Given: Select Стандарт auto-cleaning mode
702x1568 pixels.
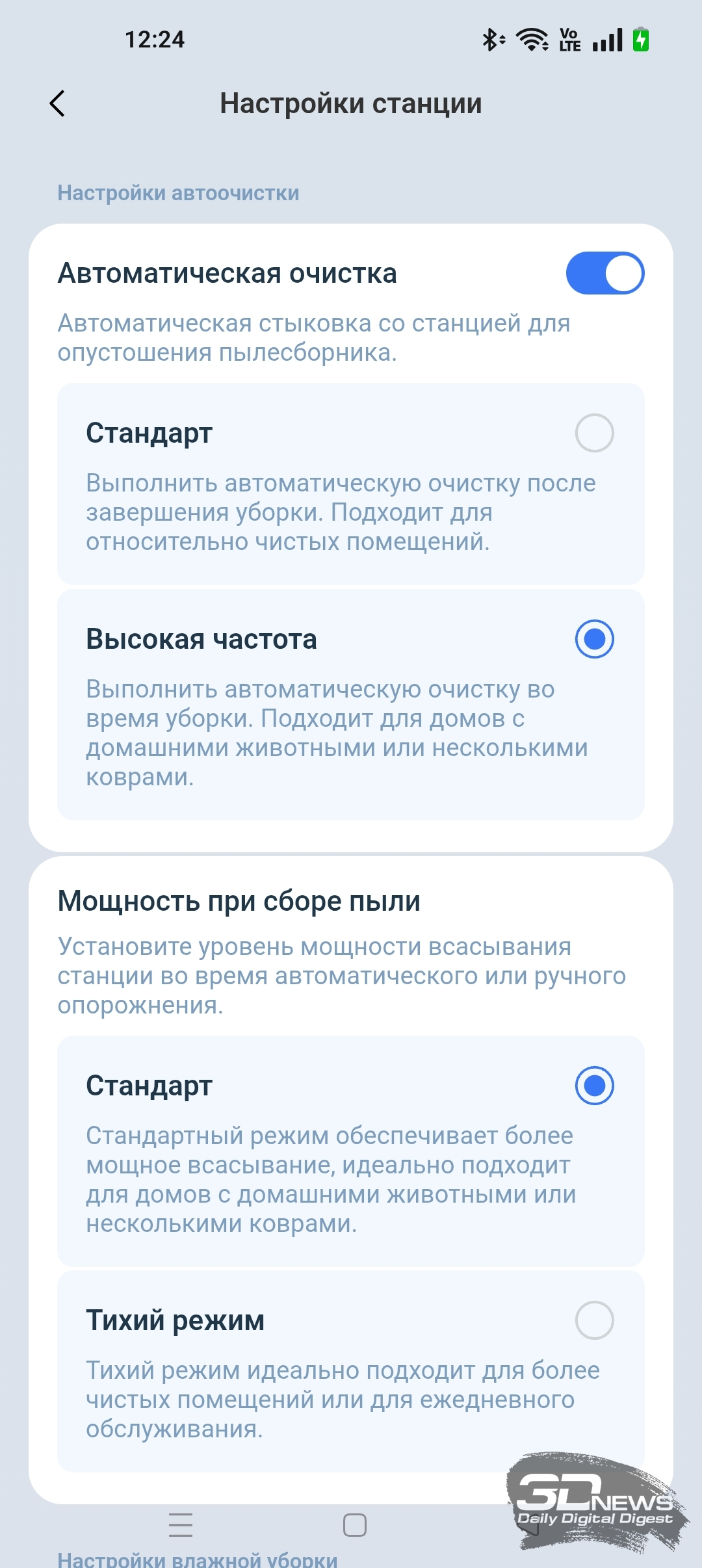Looking at the screenshot, I should click(x=594, y=433).
